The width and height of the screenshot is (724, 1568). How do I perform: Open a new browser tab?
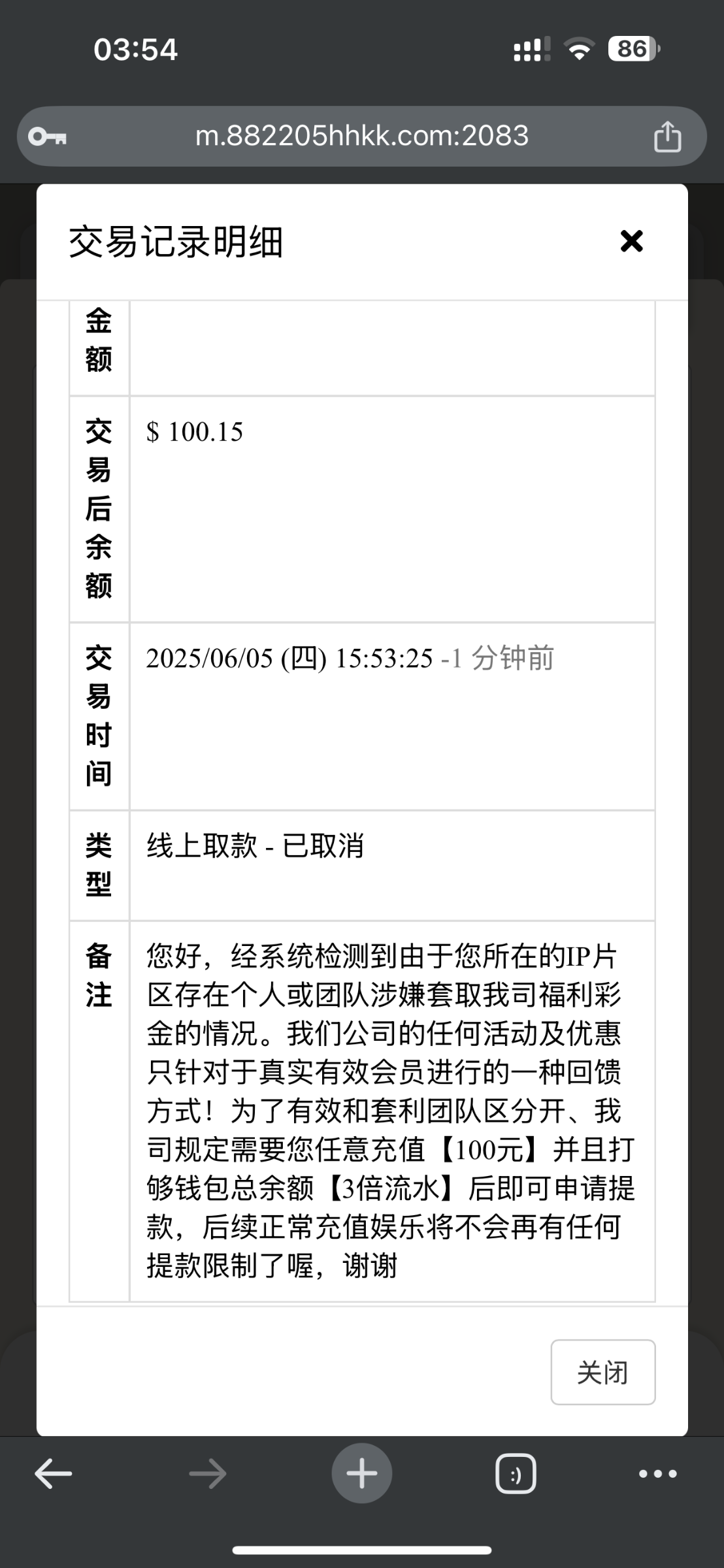pyautogui.click(x=361, y=1474)
